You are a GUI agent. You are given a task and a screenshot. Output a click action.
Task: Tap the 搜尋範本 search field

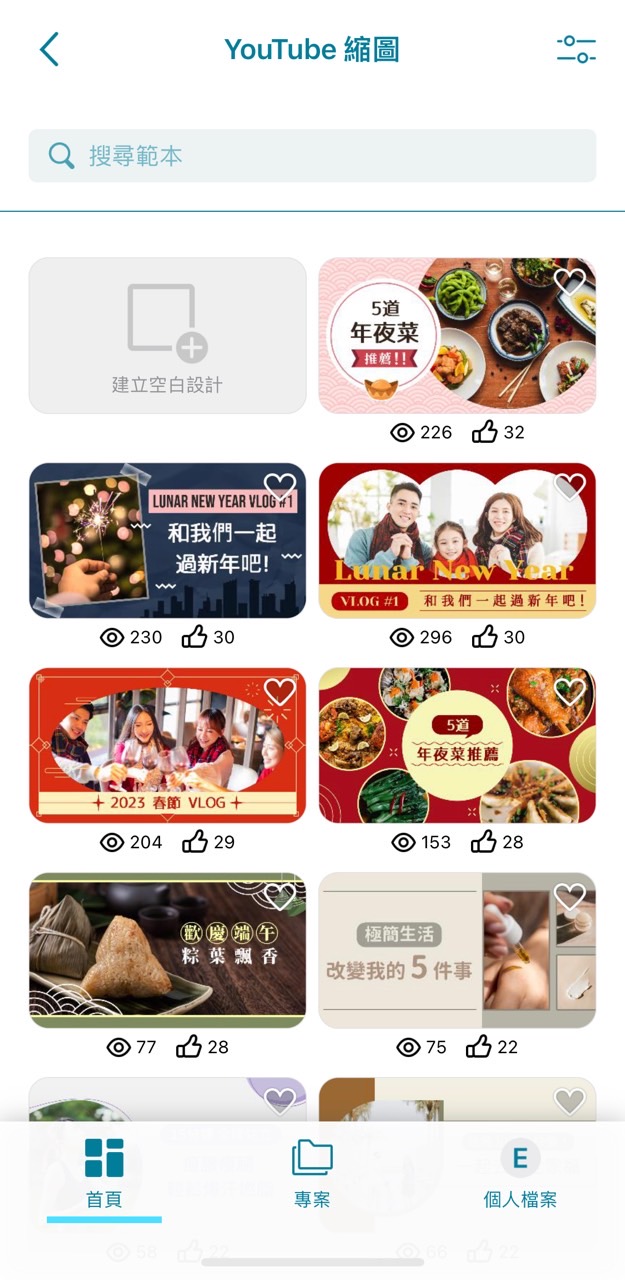(312, 156)
